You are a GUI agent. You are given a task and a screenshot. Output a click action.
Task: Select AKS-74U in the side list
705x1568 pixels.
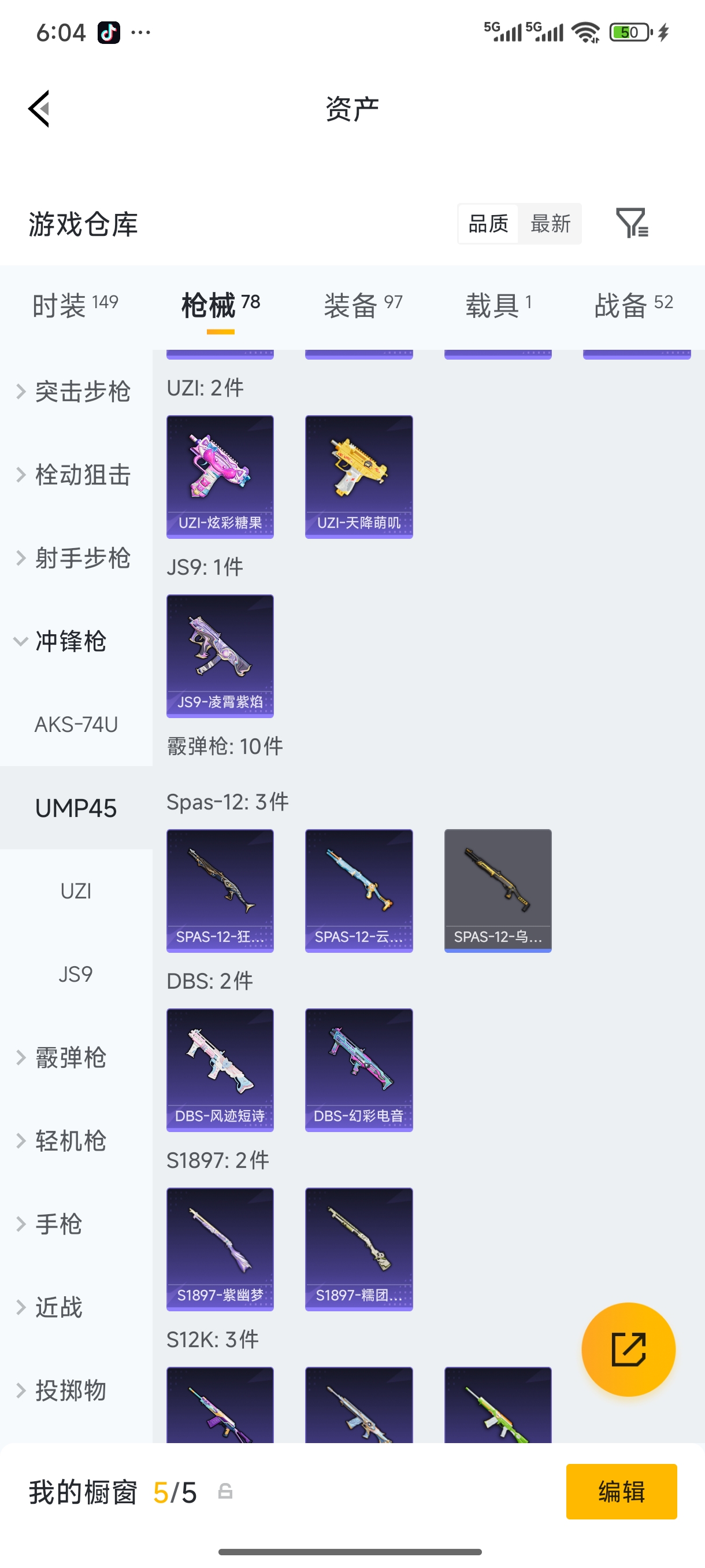pos(76,724)
